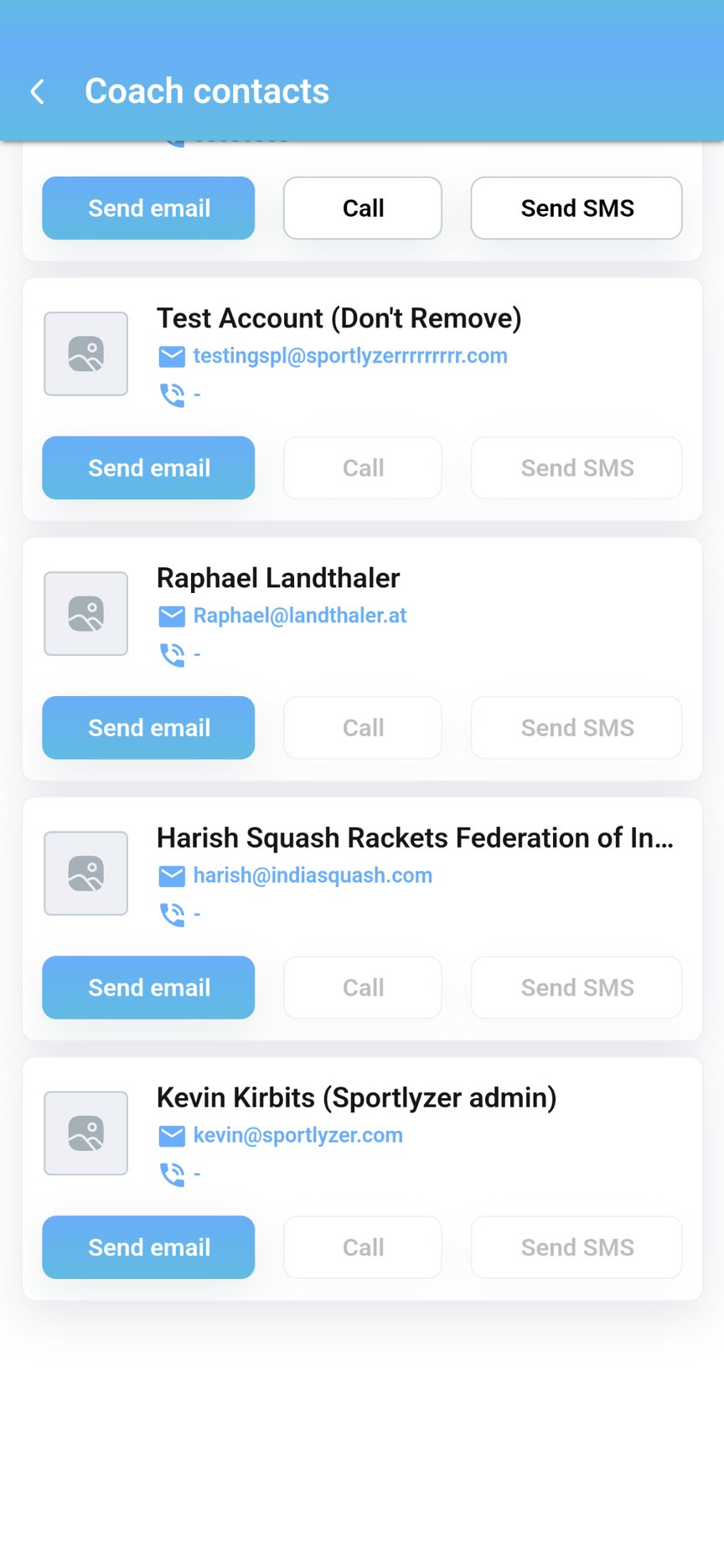Send email to Raphael Landthaler
724x1568 pixels.
click(148, 727)
